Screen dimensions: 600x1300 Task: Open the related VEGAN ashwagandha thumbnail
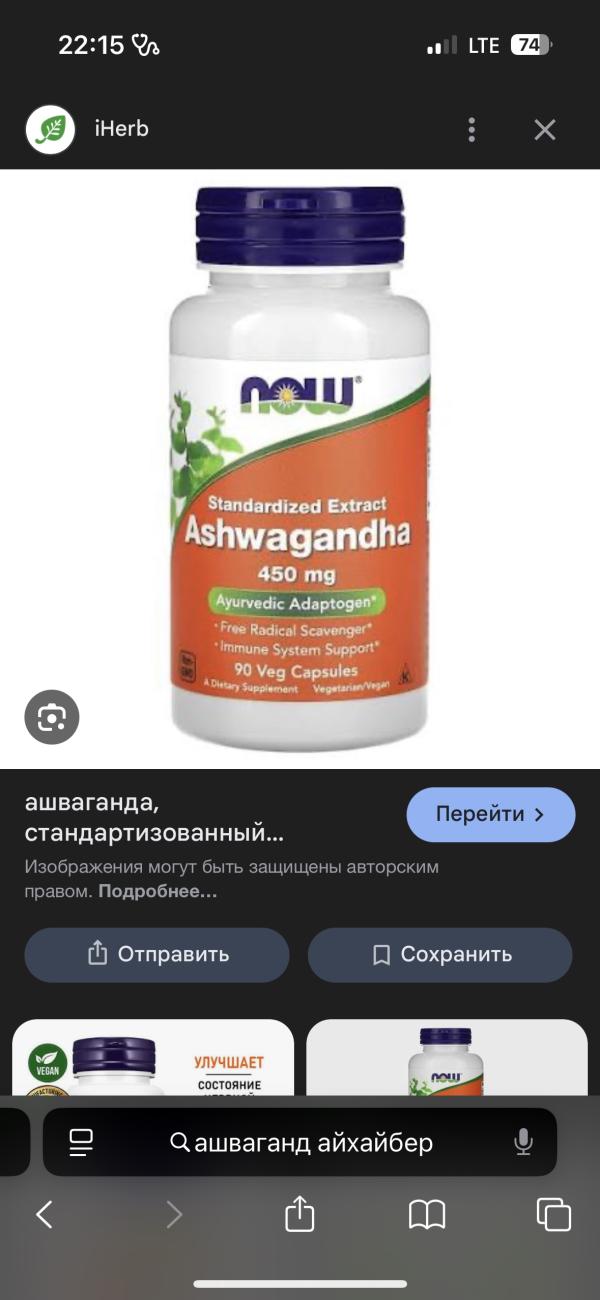pos(153,1058)
